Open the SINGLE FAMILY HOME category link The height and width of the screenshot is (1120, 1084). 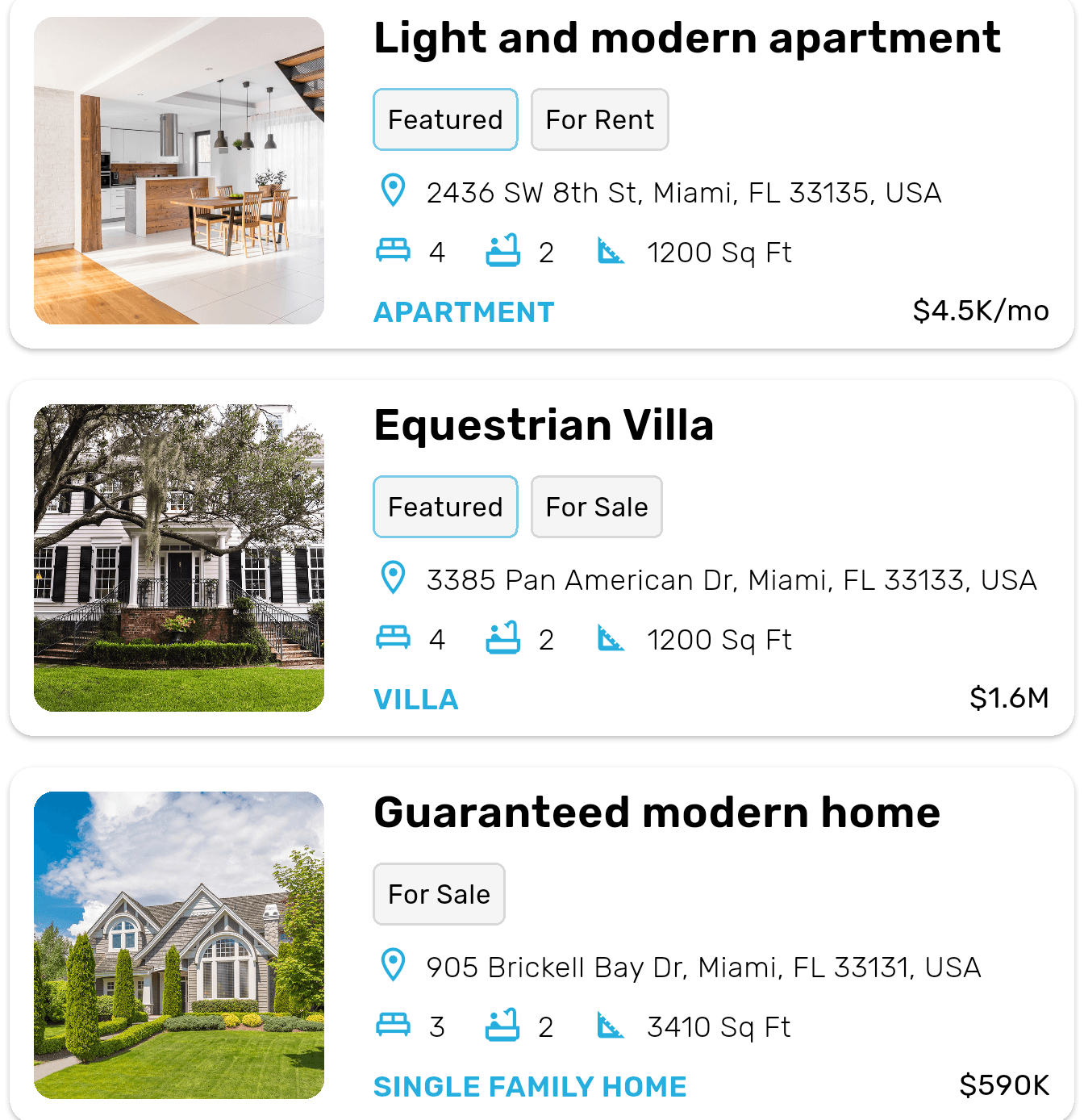[529, 1086]
